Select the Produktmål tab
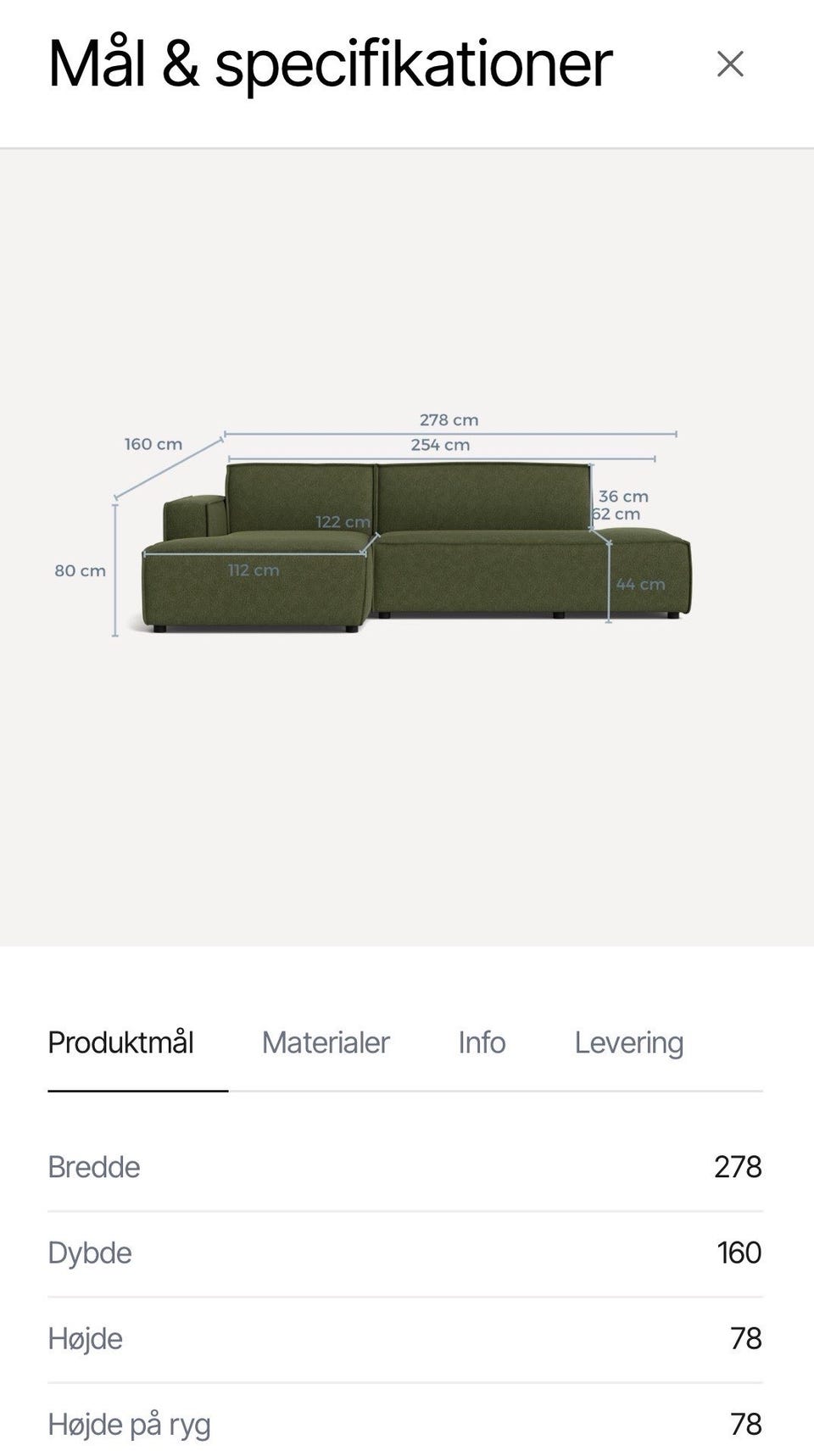 (121, 1042)
